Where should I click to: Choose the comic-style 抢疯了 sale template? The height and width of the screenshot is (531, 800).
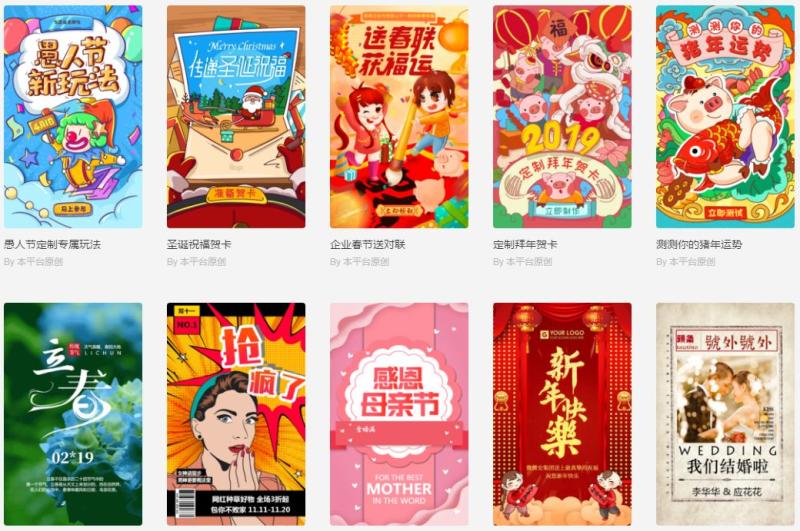pyautogui.click(x=236, y=414)
